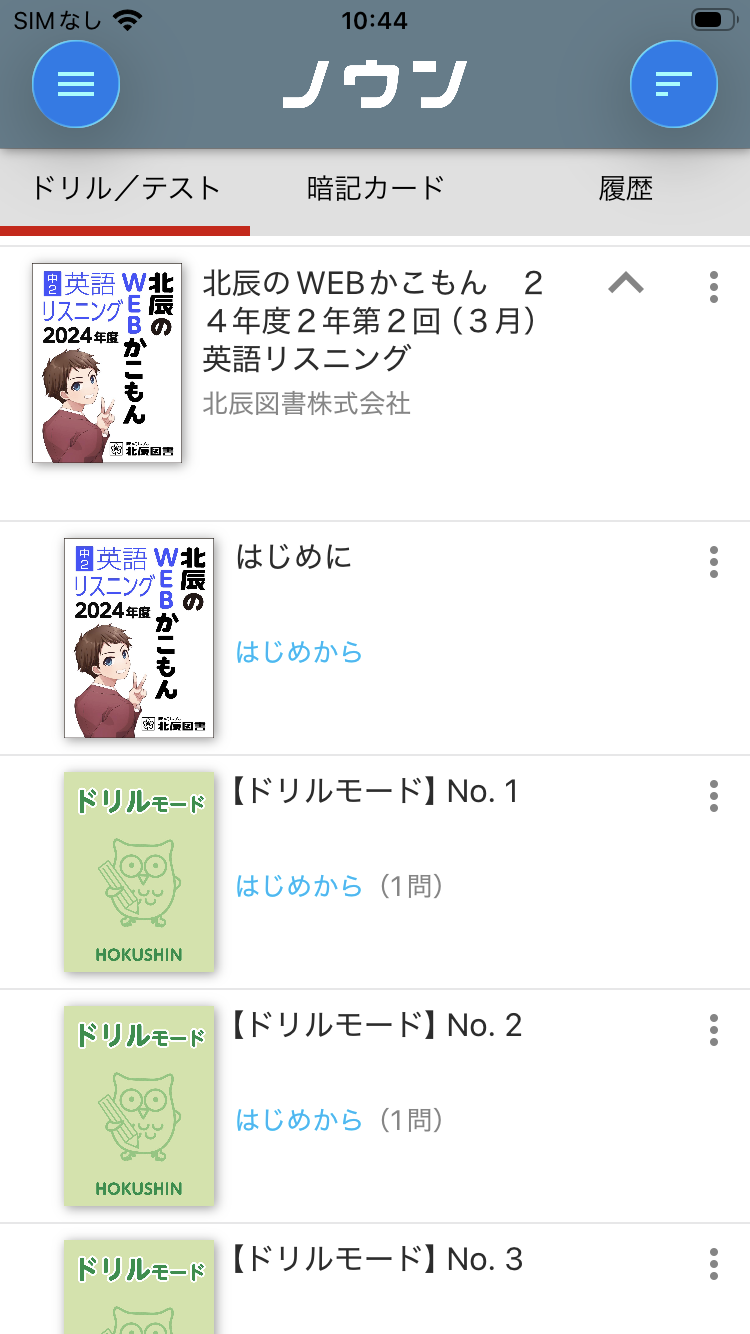Open the はじめに row

point(296,557)
